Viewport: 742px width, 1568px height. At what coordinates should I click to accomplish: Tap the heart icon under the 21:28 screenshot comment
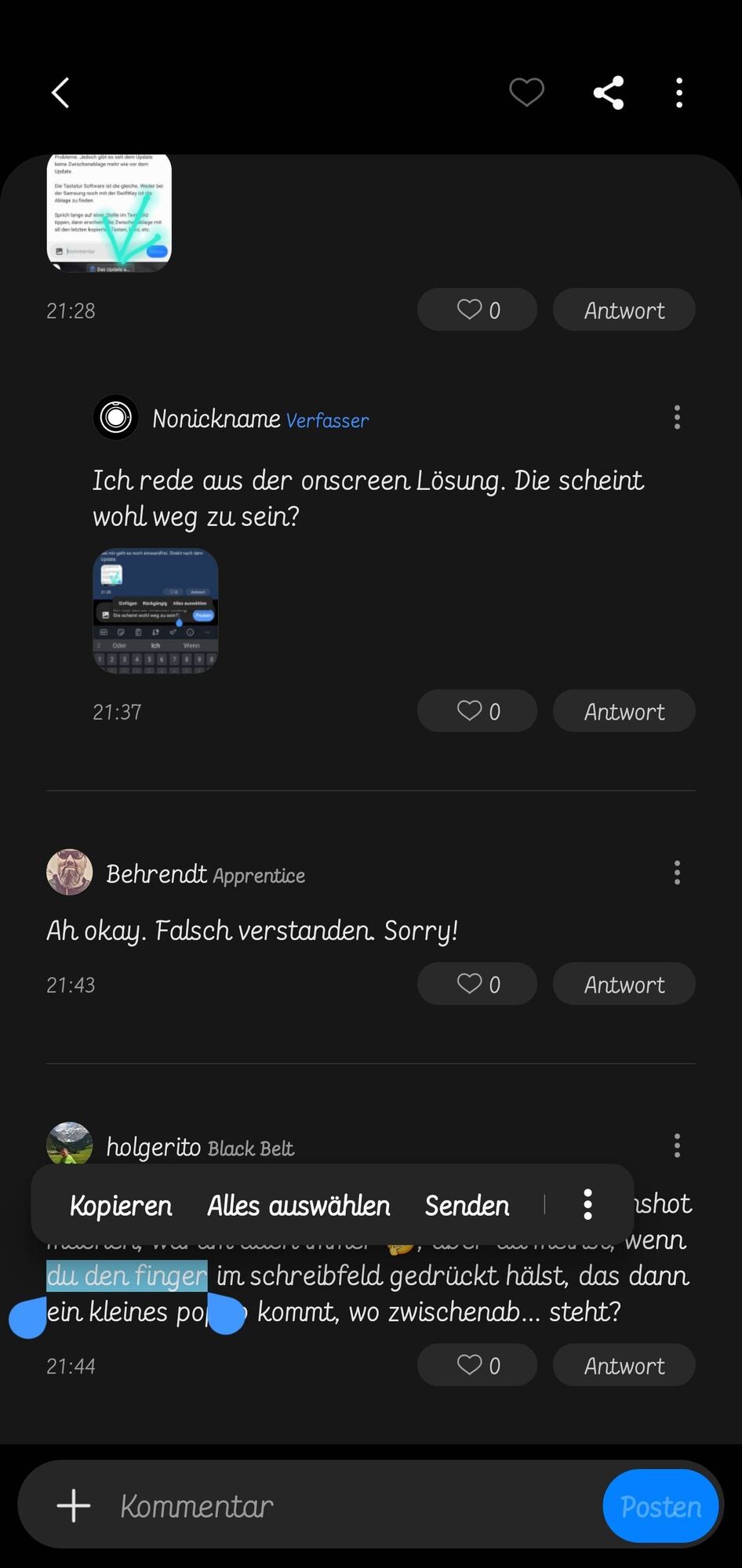[471, 310]
